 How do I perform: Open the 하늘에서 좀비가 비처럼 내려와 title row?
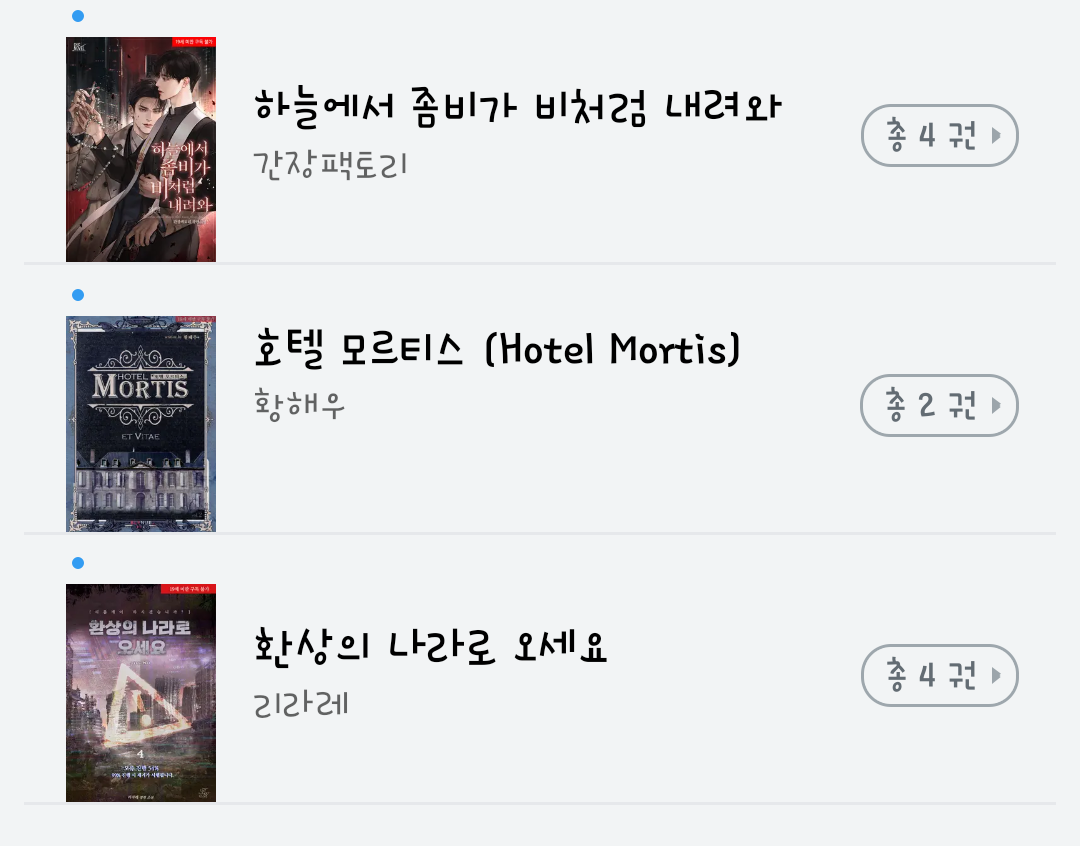pos(517,106)
